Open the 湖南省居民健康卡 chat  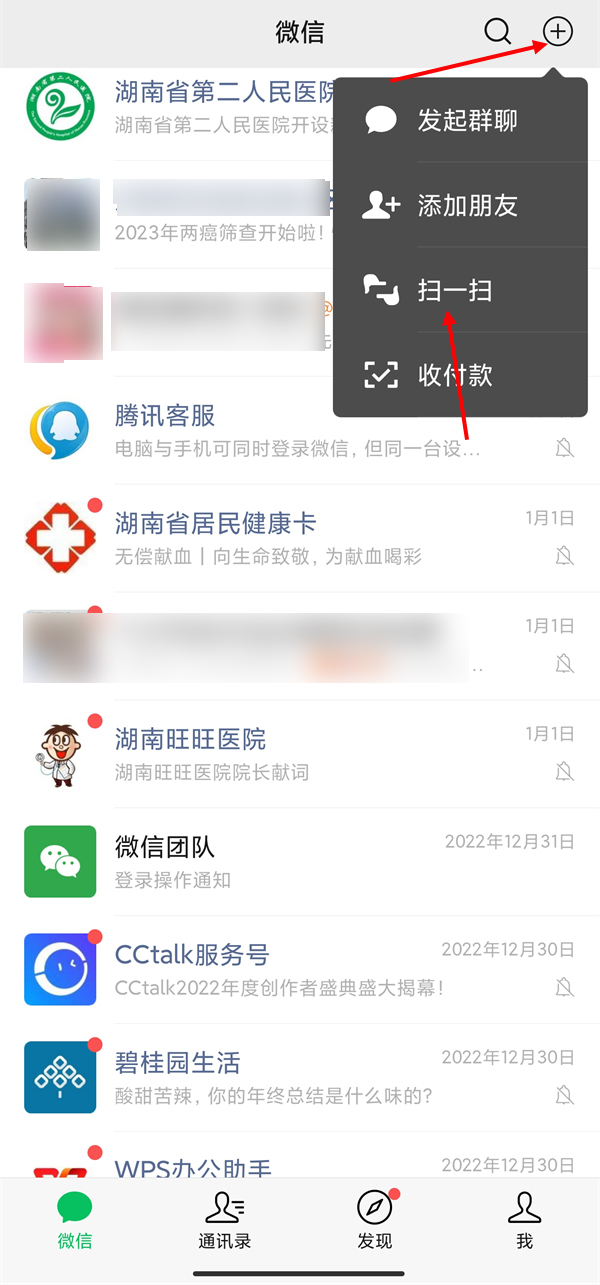point(300,538)
